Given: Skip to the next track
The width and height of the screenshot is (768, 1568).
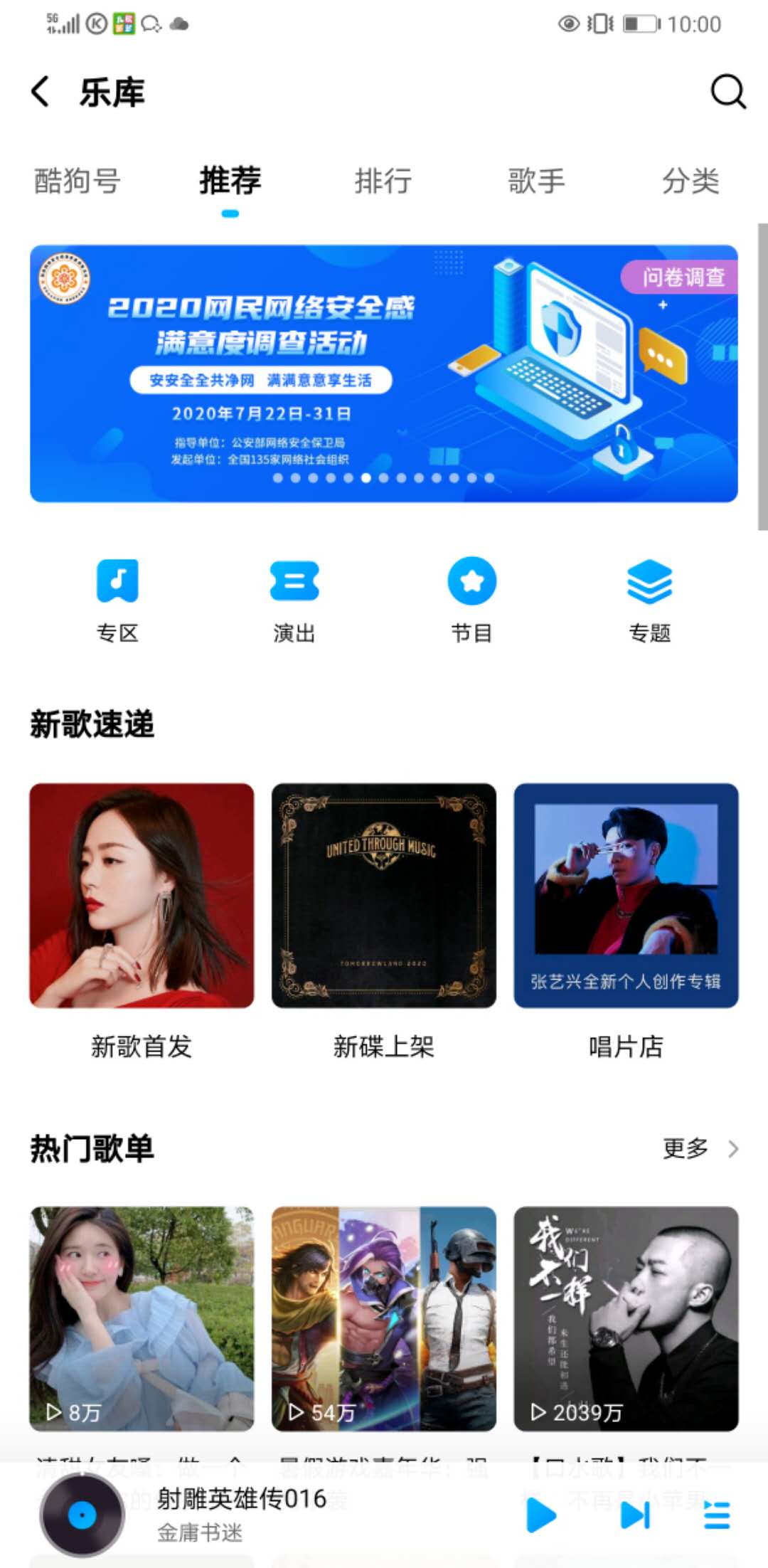Looking at the screenshot, I should 635,1515.
